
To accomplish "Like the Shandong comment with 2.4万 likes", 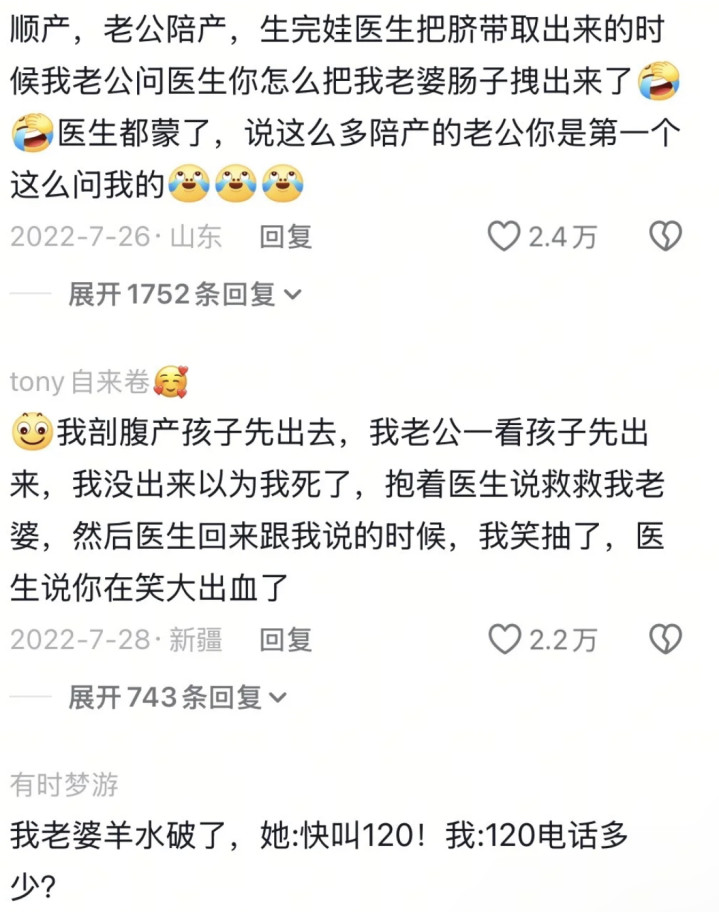I will coord(505,237).
